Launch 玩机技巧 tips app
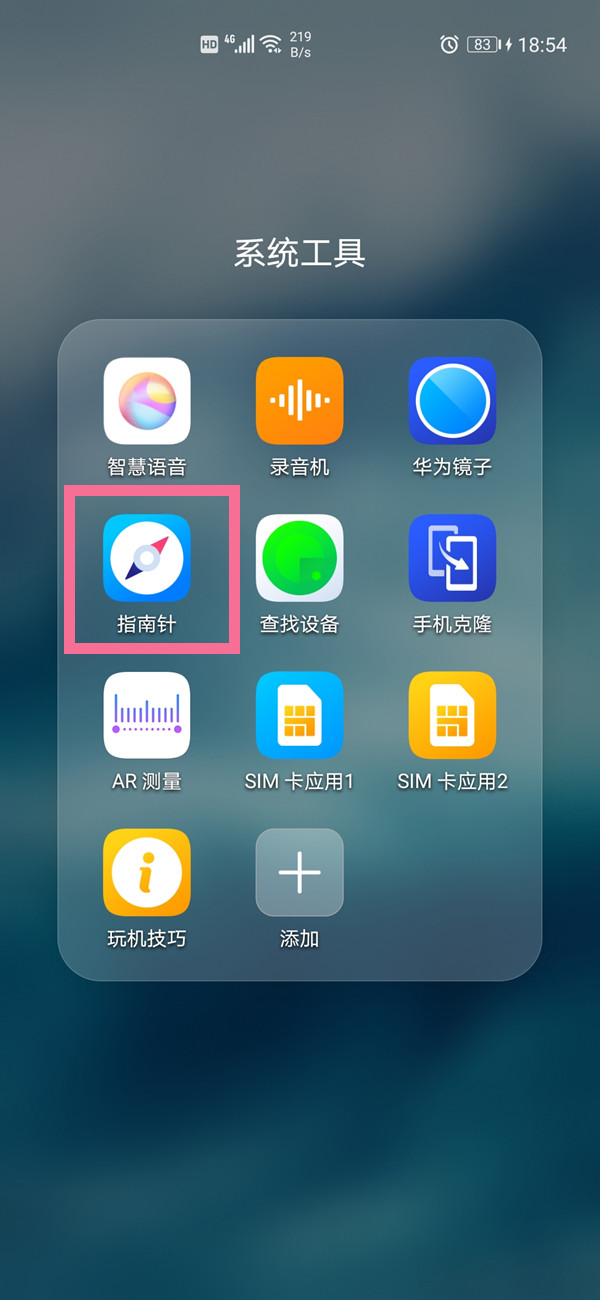600x1300 pixels. pyautogui.click(x=147, y=872)
